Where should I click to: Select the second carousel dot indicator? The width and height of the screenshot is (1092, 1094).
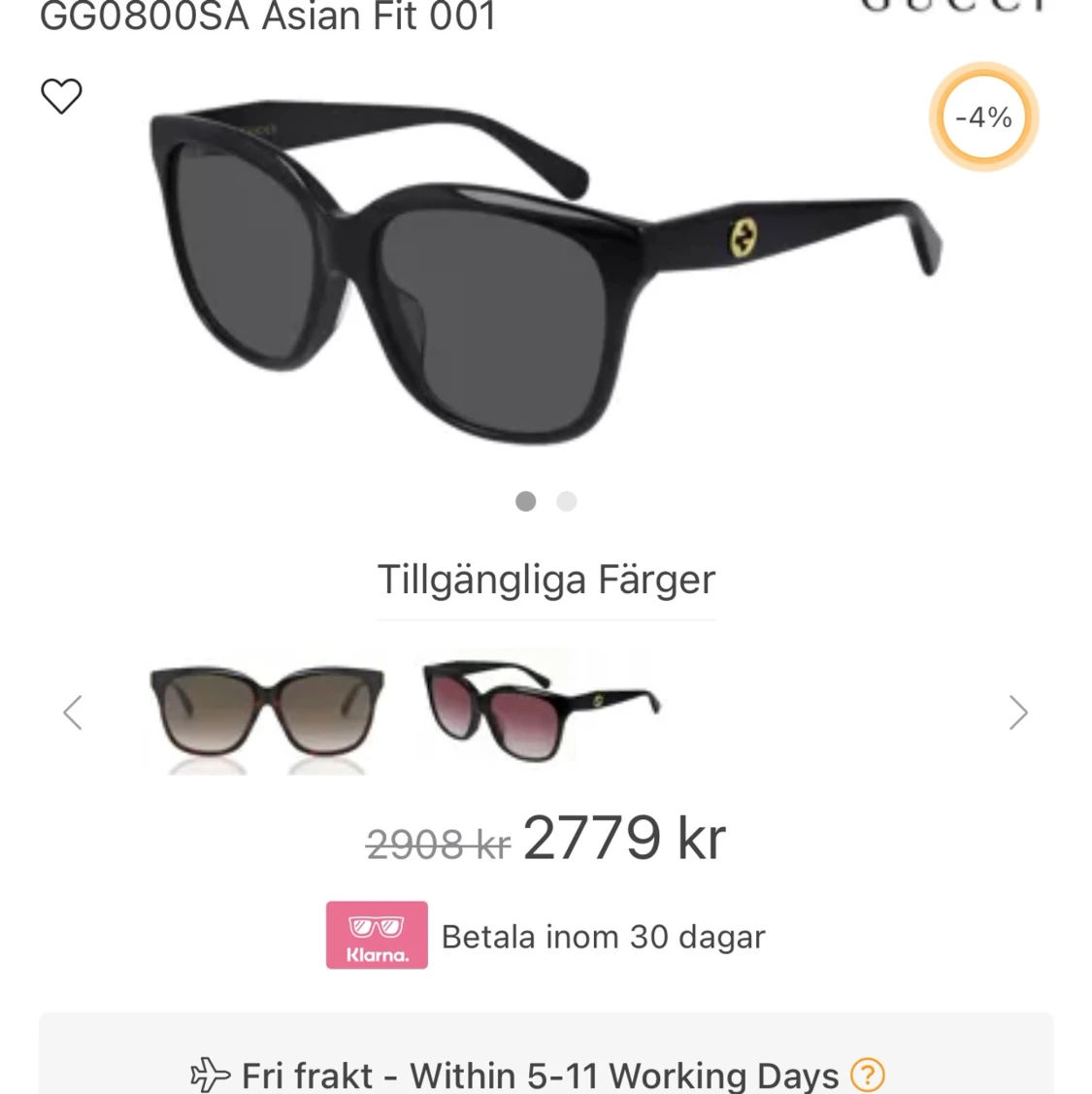[x=566, y=501]
